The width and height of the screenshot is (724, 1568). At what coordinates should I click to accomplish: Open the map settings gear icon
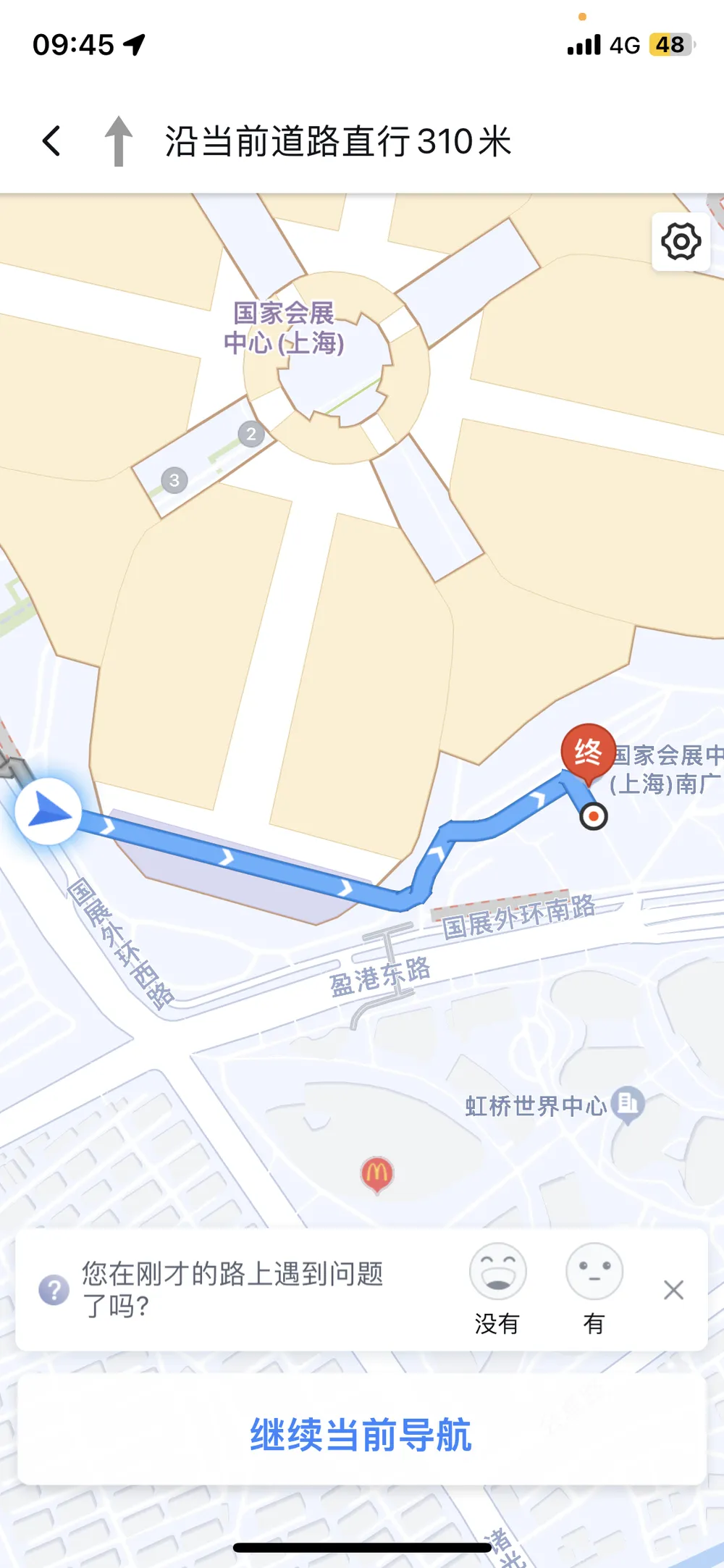pos(681,242)
